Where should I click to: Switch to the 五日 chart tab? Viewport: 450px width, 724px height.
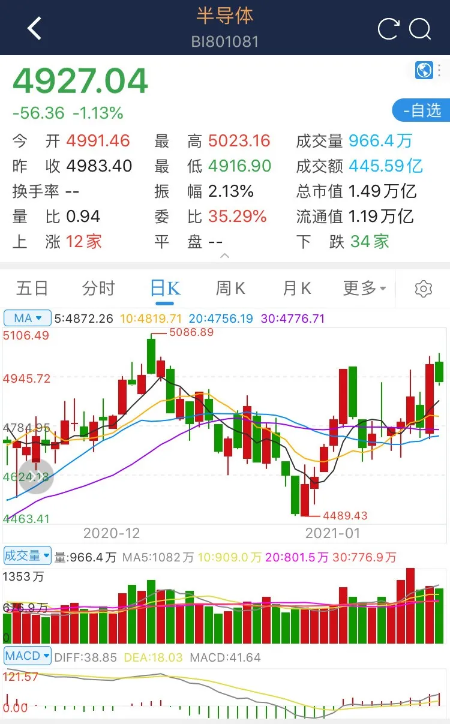click(x=32, y=289)
